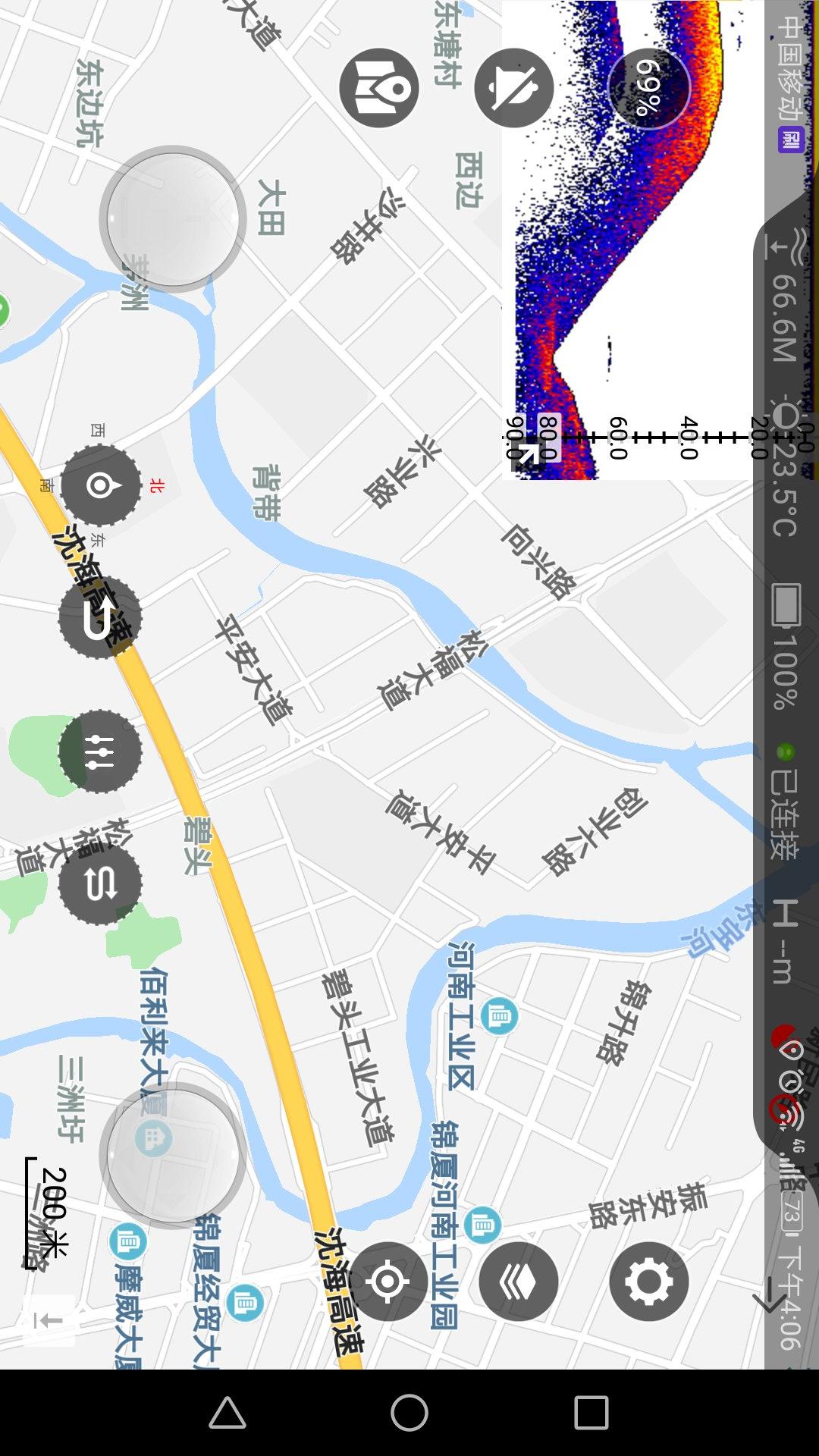819x1456 pixels.
Task: Open the saved locations map icon
Action: click(x=379, y=85)
